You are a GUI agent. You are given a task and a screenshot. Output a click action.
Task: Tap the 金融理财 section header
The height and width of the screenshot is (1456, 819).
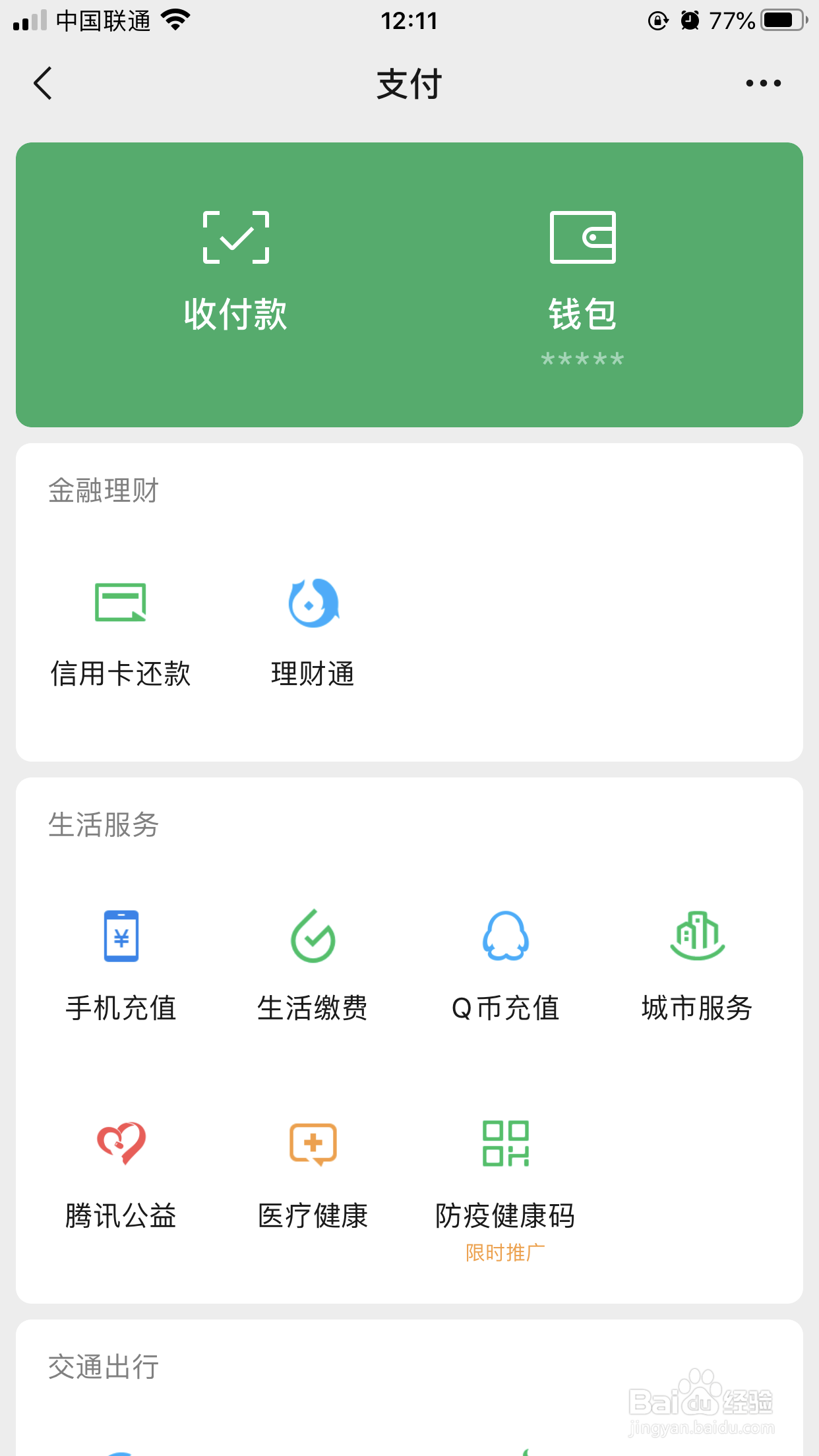pos(103,491)
